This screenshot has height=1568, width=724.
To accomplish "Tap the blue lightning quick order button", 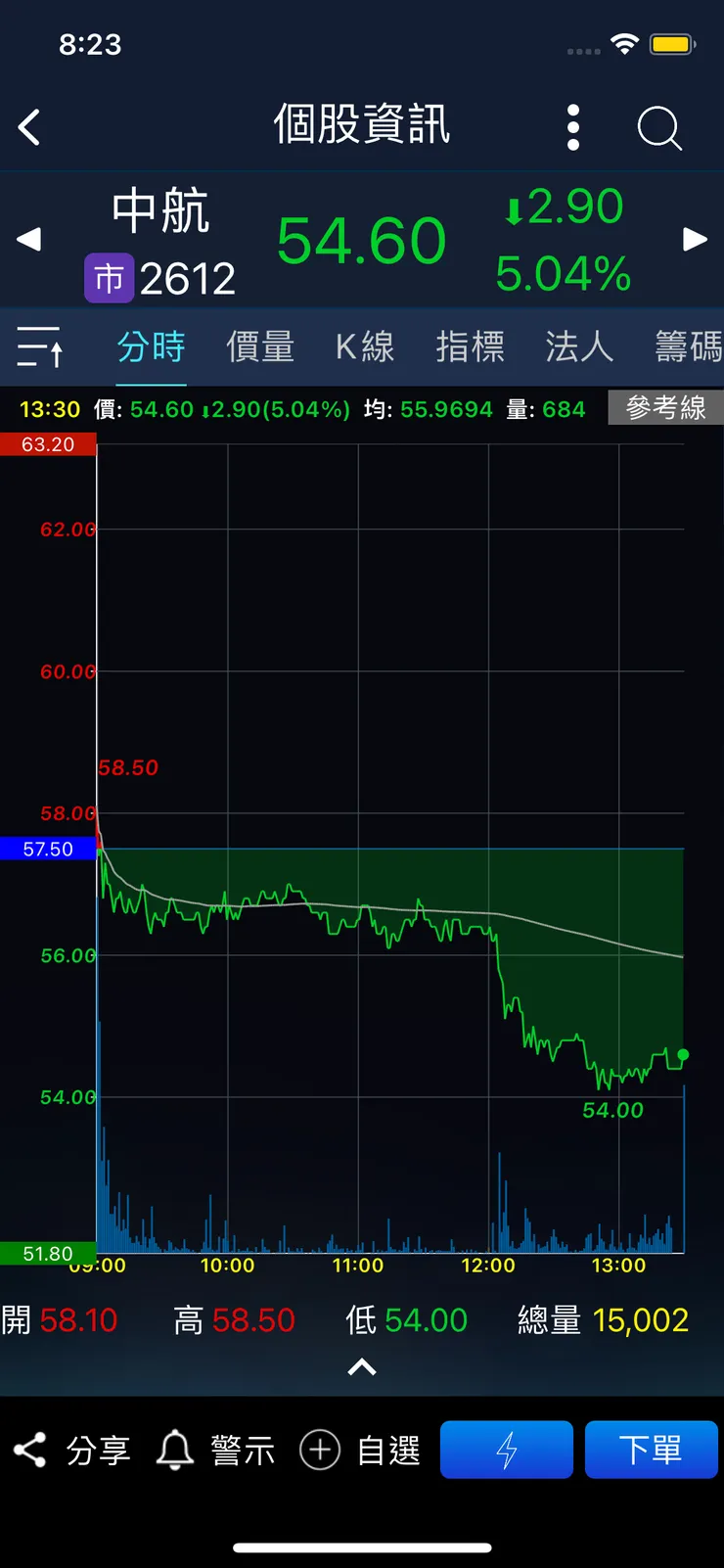I will [x=507, y=1450].
